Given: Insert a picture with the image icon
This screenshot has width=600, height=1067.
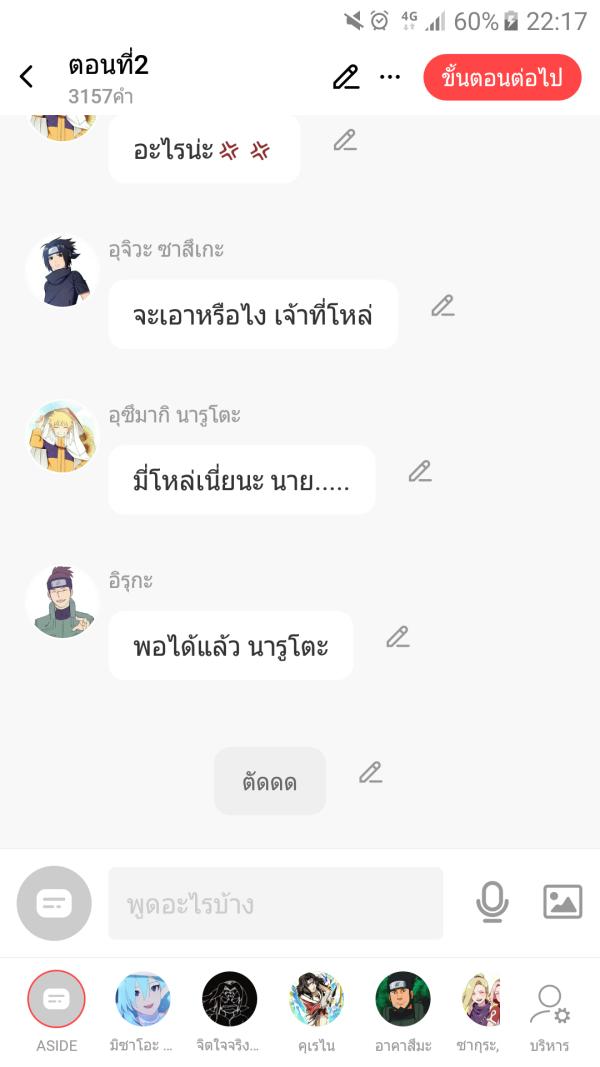Looking at the screenshot, I should 562,902.
